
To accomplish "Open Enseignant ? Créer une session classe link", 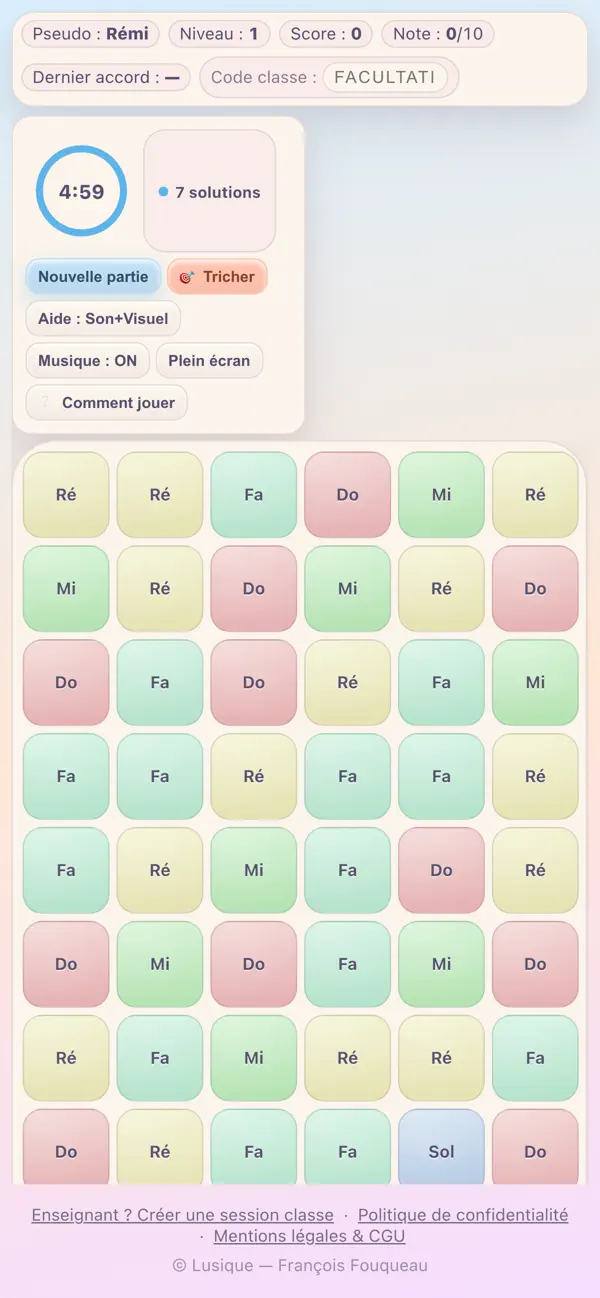I will (182, 1215).
